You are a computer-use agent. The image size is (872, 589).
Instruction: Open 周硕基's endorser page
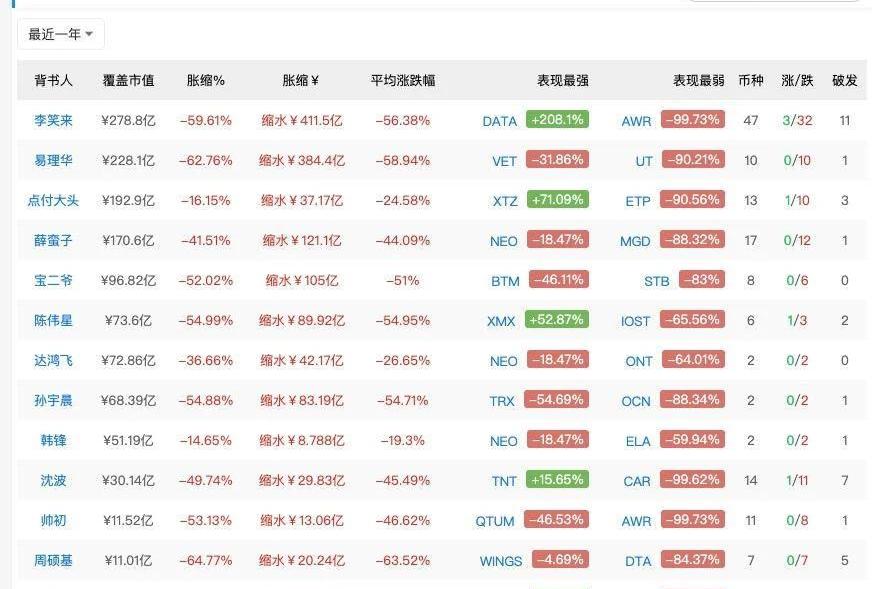tap(53, 561)
